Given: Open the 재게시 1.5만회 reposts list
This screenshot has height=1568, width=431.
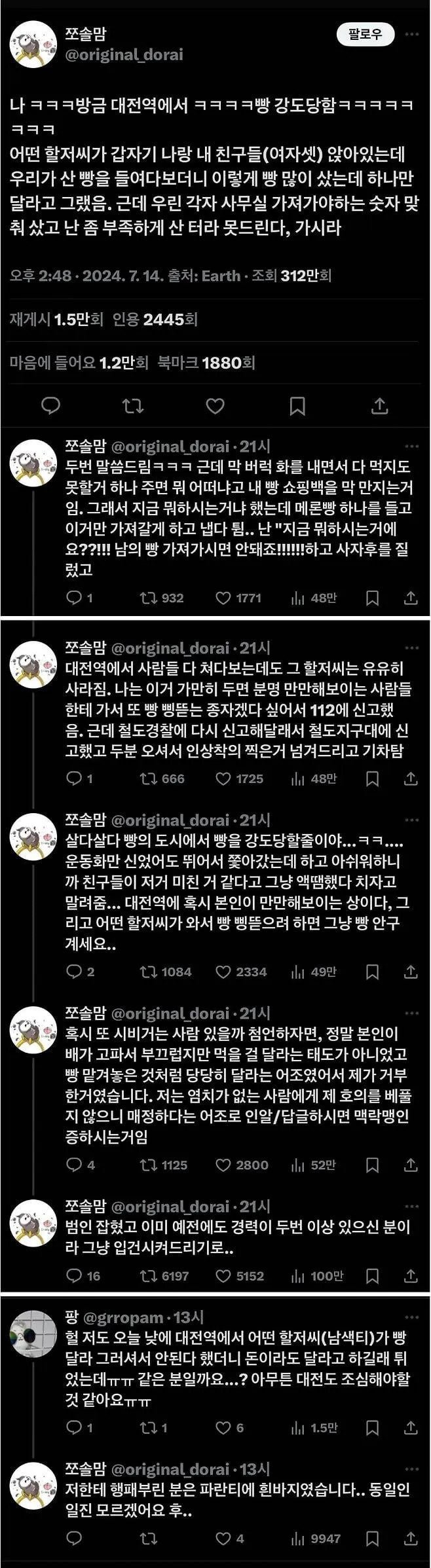Looking at the screenshot, I should (56, 319).
